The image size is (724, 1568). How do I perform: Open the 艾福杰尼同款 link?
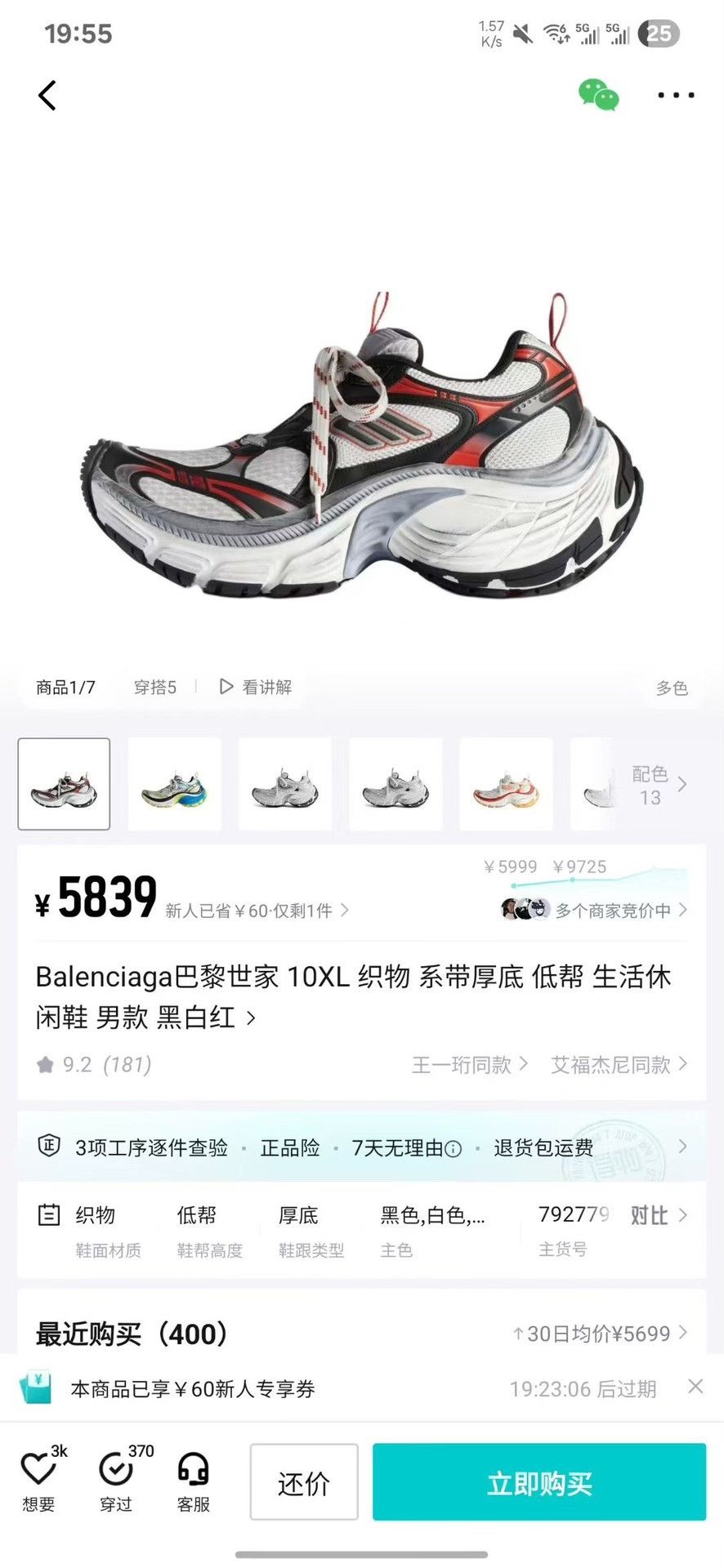tap(619, 1064)
